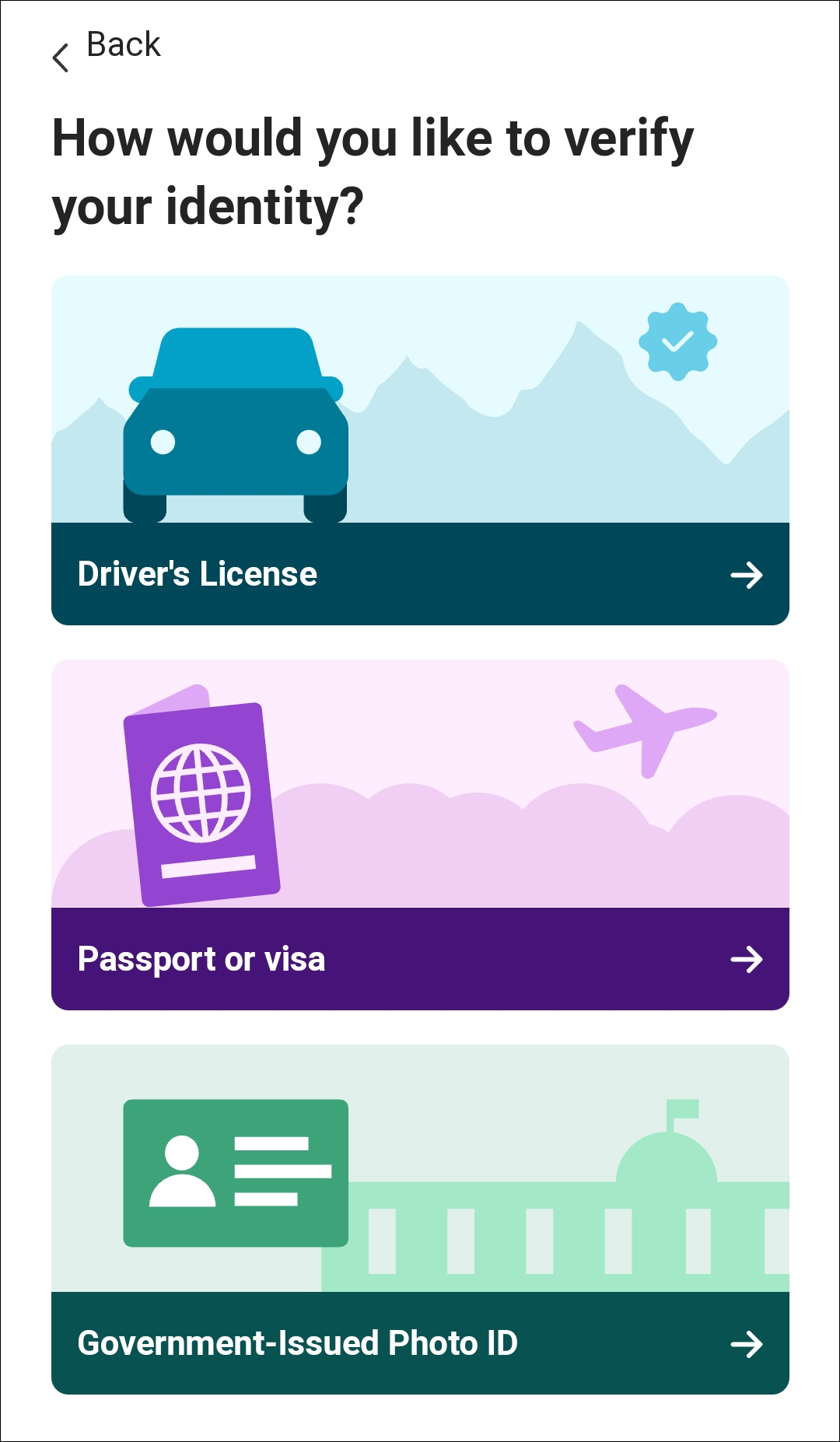Go back to the previous screen

click(106, 48)
